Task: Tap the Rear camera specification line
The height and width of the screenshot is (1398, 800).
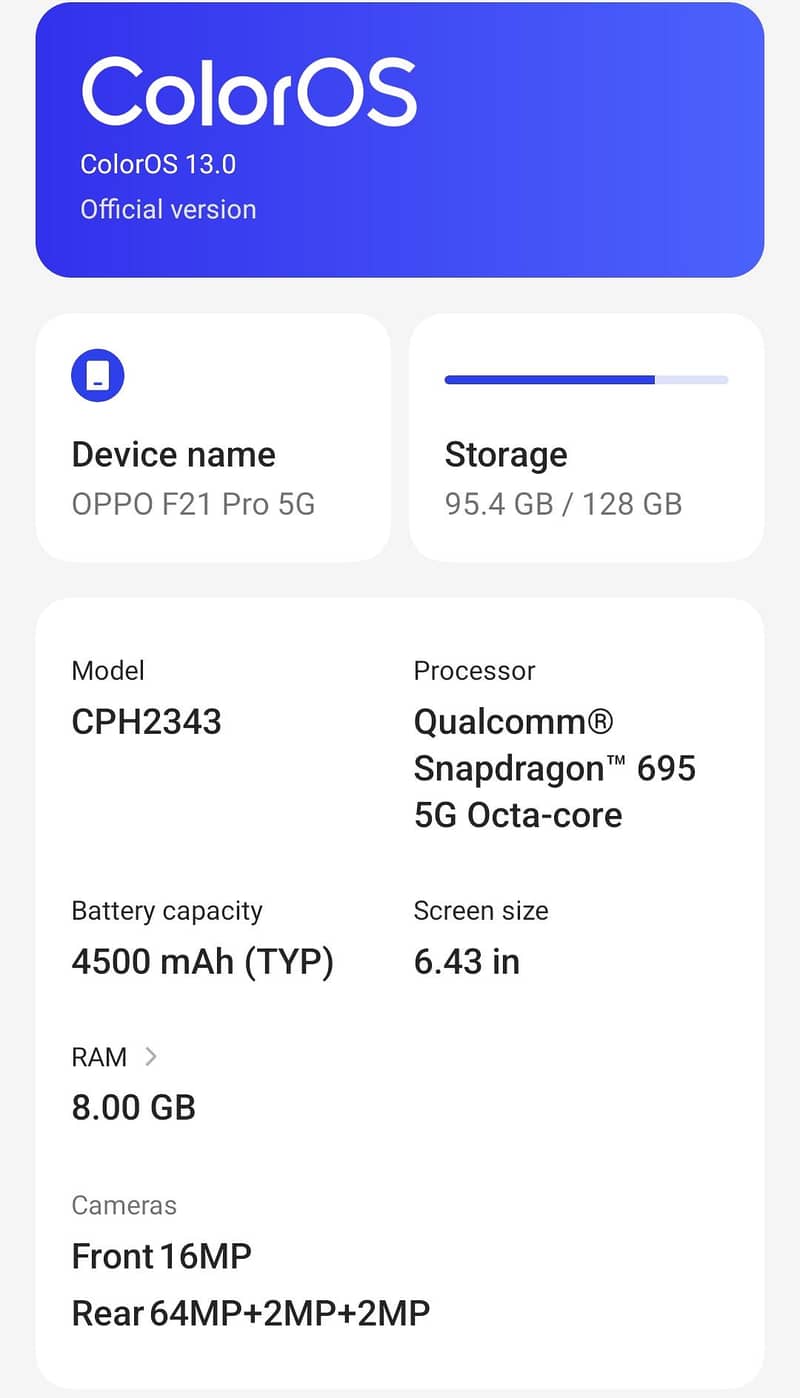Action: tap(249, 1312)
